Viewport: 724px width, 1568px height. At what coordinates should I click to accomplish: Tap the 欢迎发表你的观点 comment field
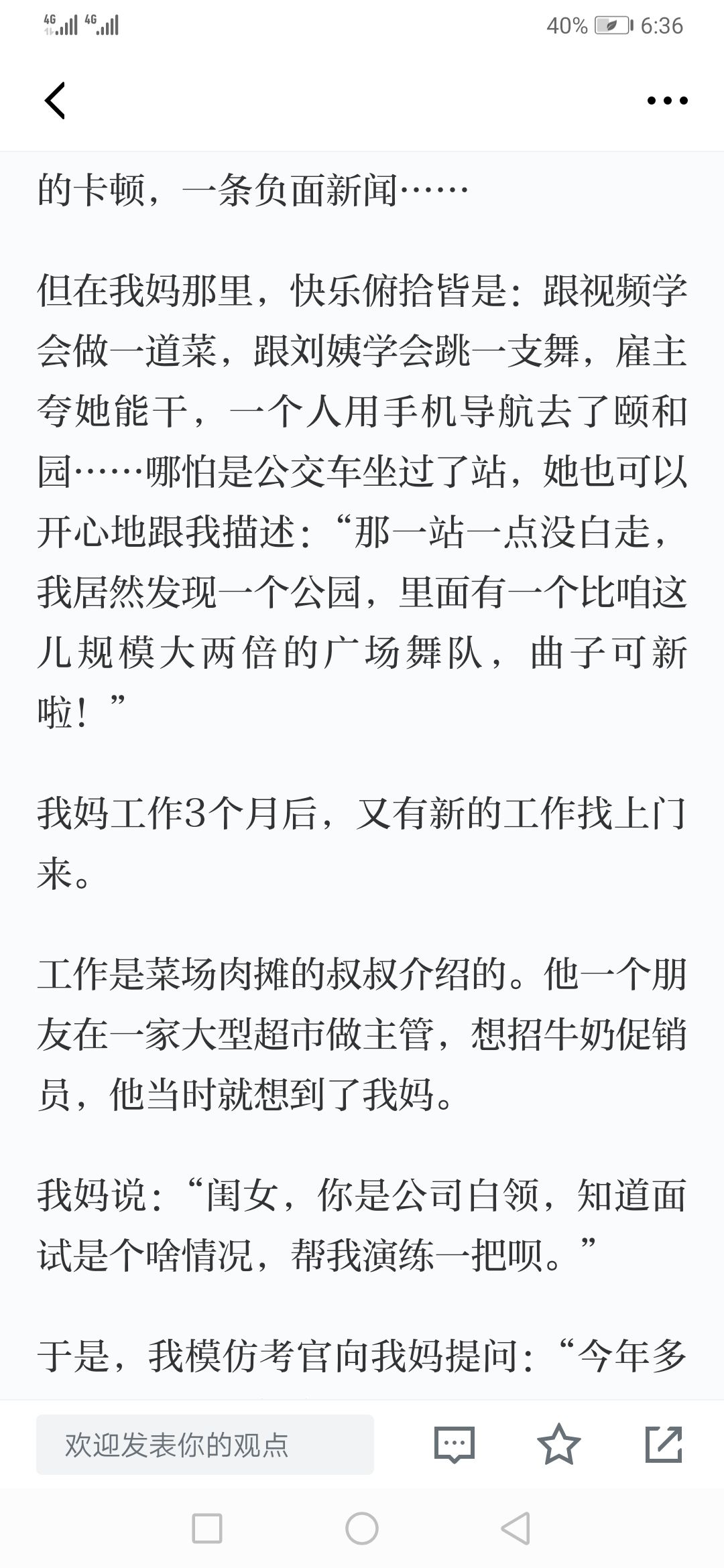click(204, 1445)
